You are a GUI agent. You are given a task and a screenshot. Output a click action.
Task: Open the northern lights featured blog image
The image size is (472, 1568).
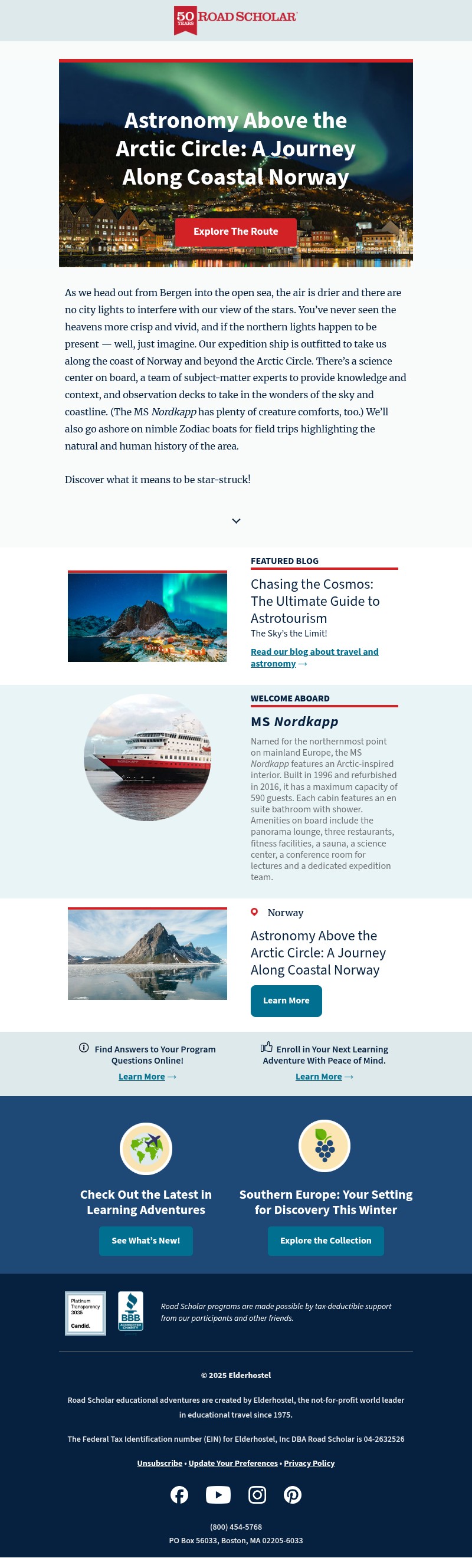coord(147,616)
